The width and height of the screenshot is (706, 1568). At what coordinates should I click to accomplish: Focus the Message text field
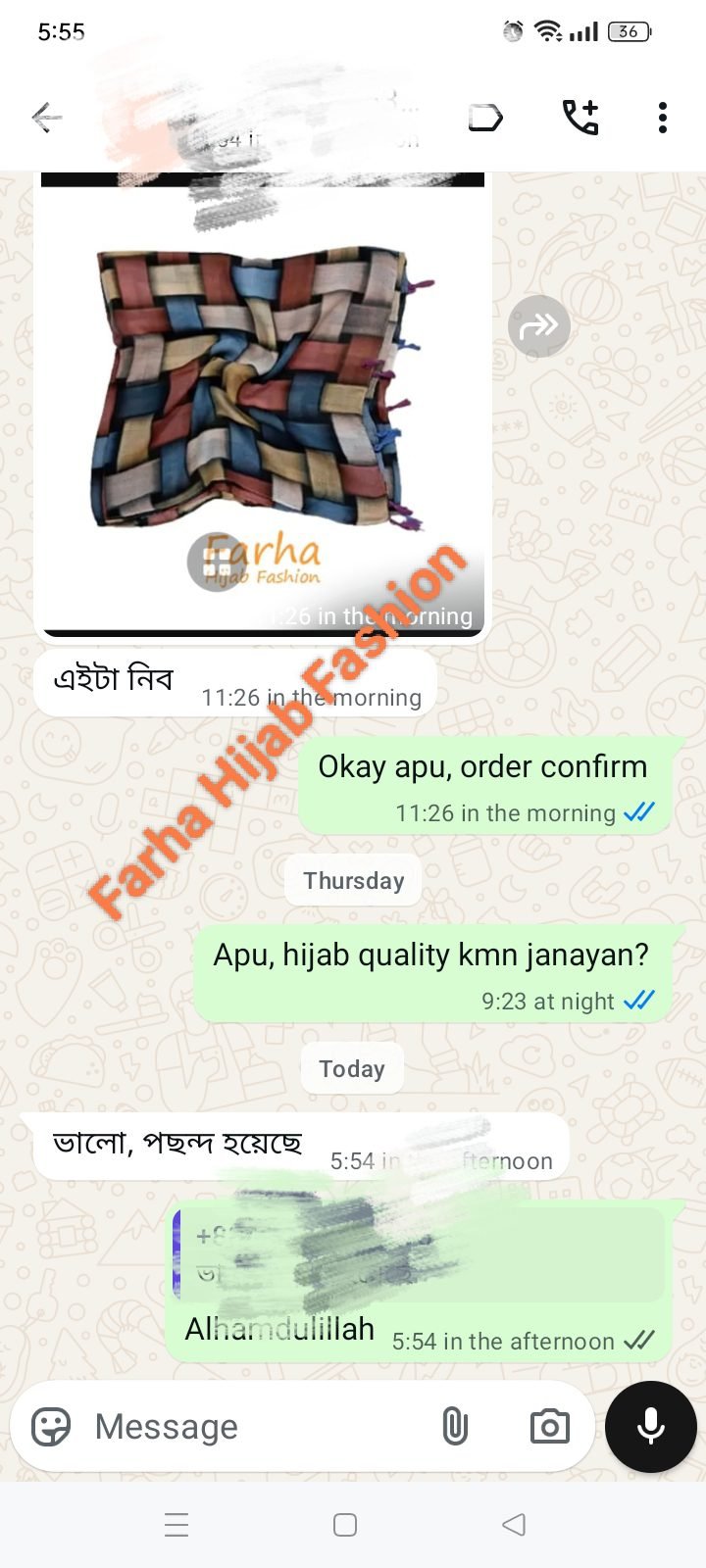[255, 1427]
